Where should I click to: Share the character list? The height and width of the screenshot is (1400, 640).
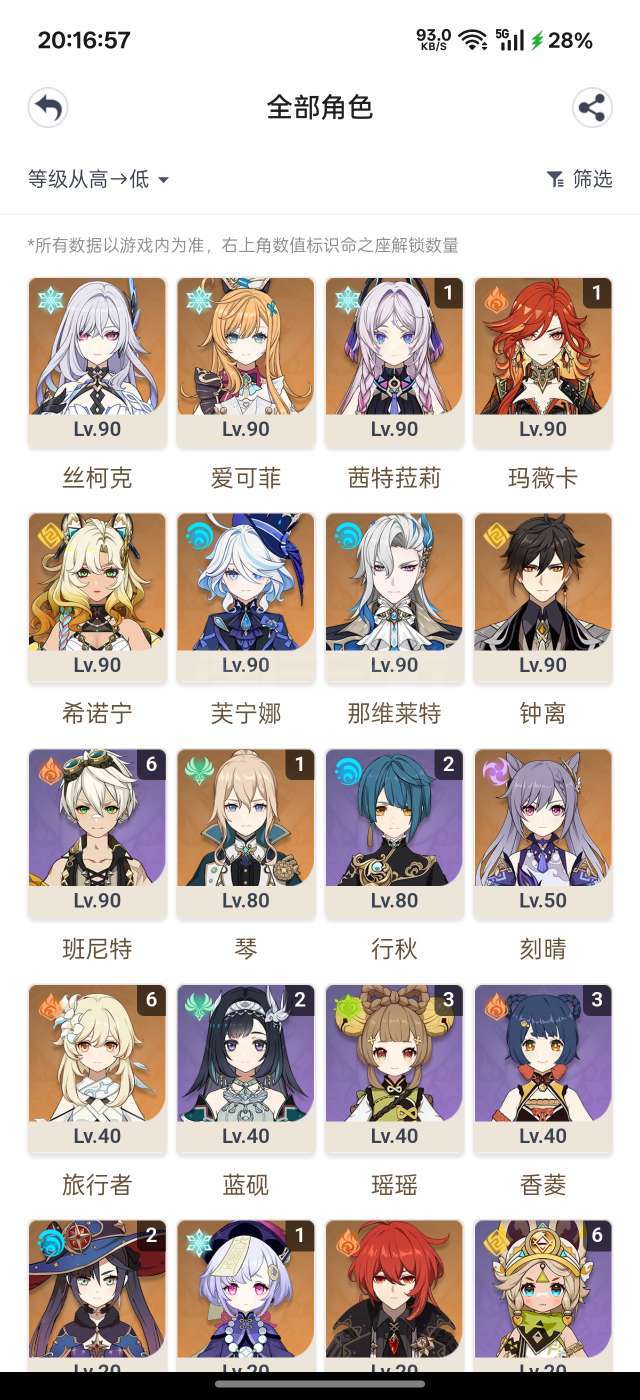(592, 108)
